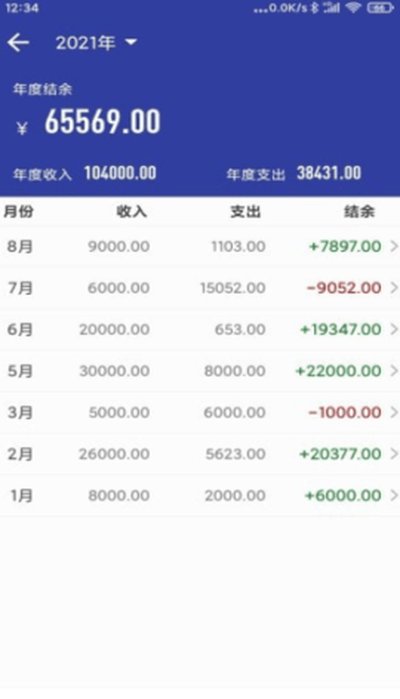This screenshot has width=400, height=699.
Task: Open the 8月 monthly details
Action: click(x=200, y=247)
